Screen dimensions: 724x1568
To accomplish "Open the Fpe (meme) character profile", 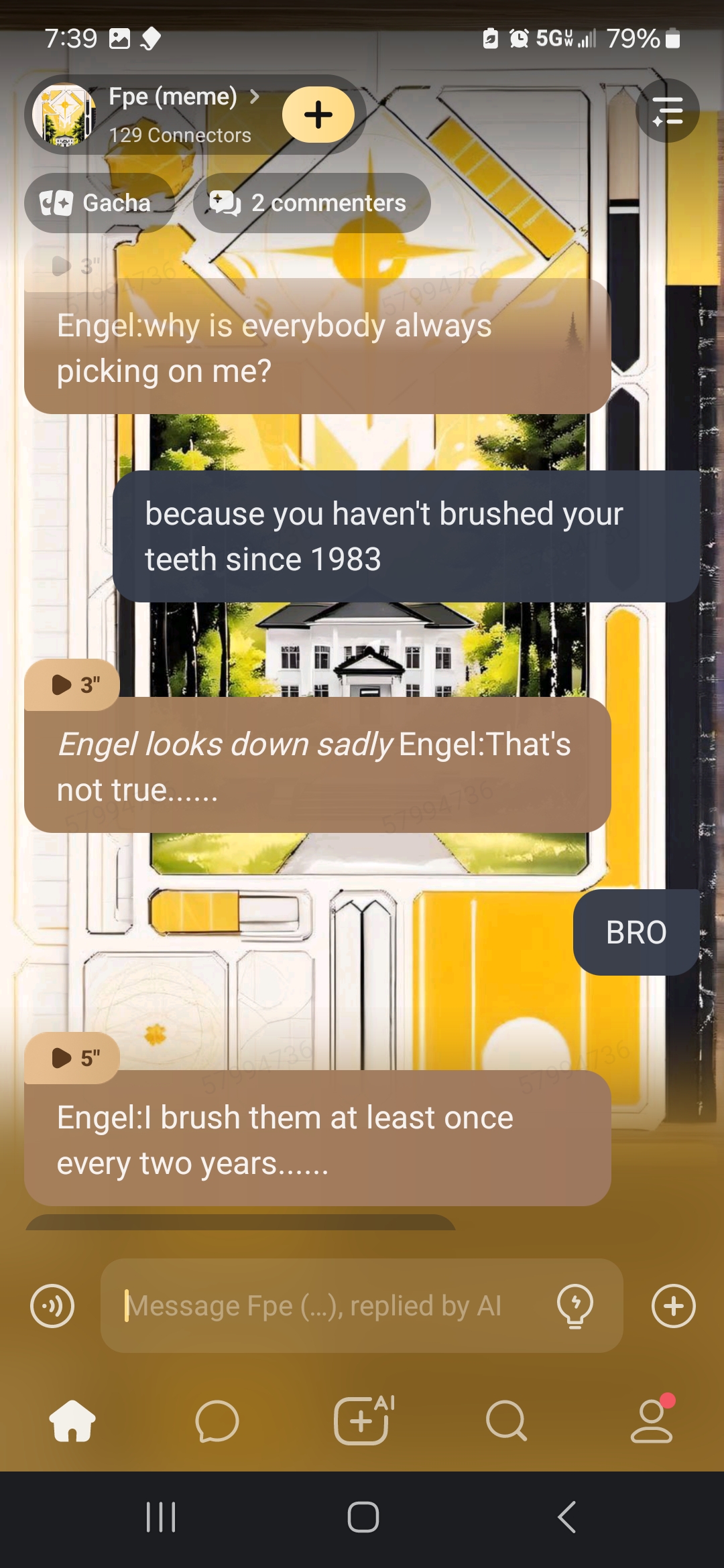I will tap(173, 98).
